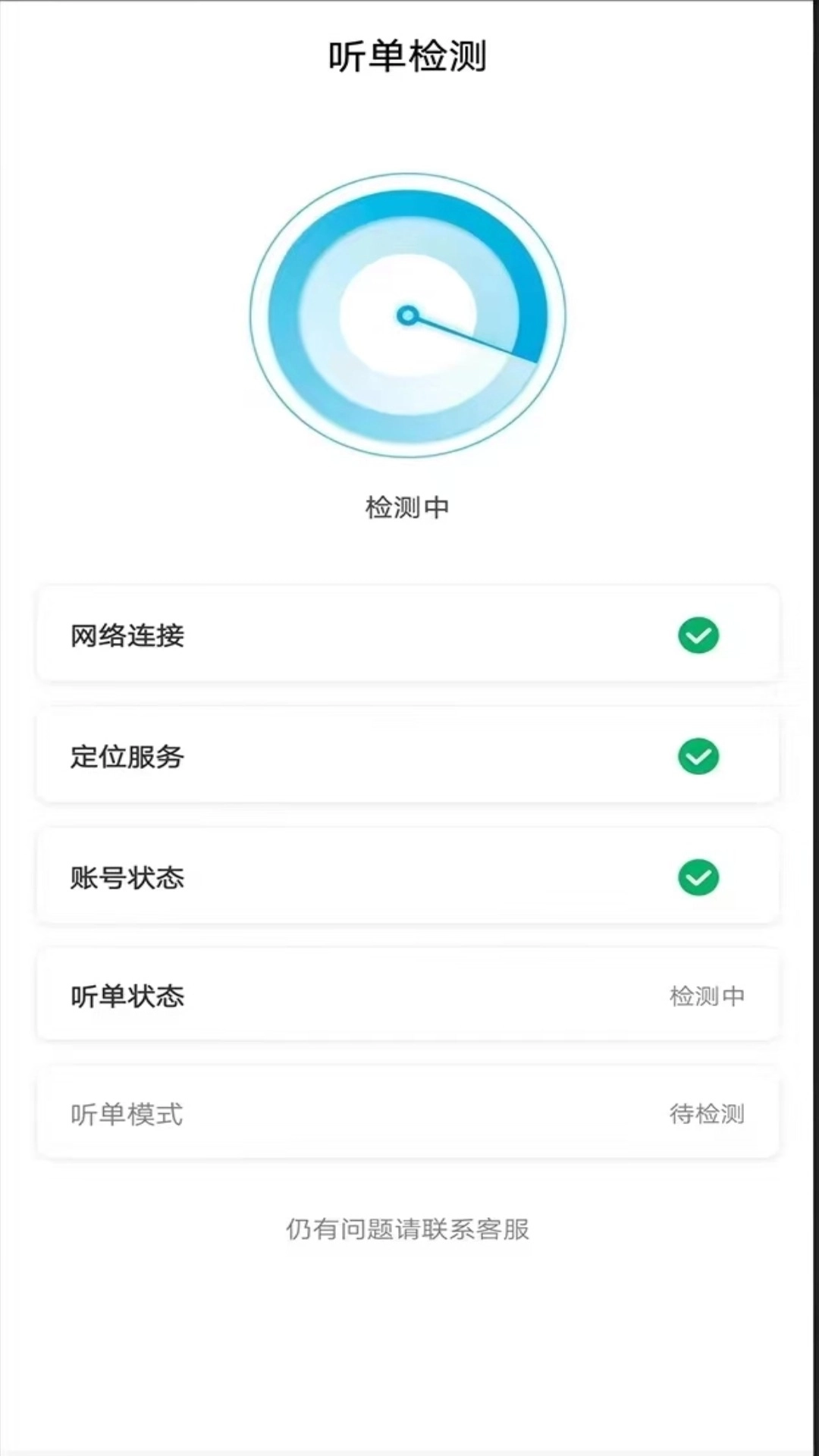
Task: Expand the 听单模式 row marked 待检测
Action: coord(407,1115)
